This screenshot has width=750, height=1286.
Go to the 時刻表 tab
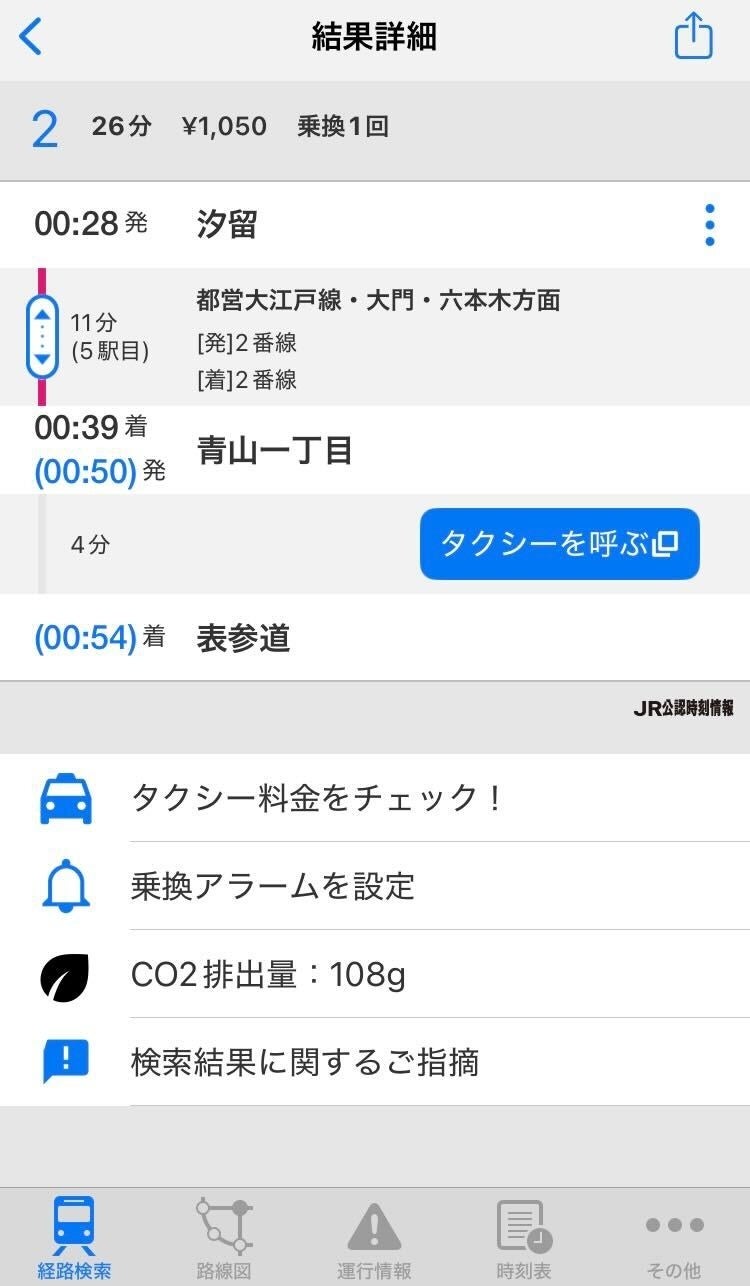click(x=524, y=1238)
